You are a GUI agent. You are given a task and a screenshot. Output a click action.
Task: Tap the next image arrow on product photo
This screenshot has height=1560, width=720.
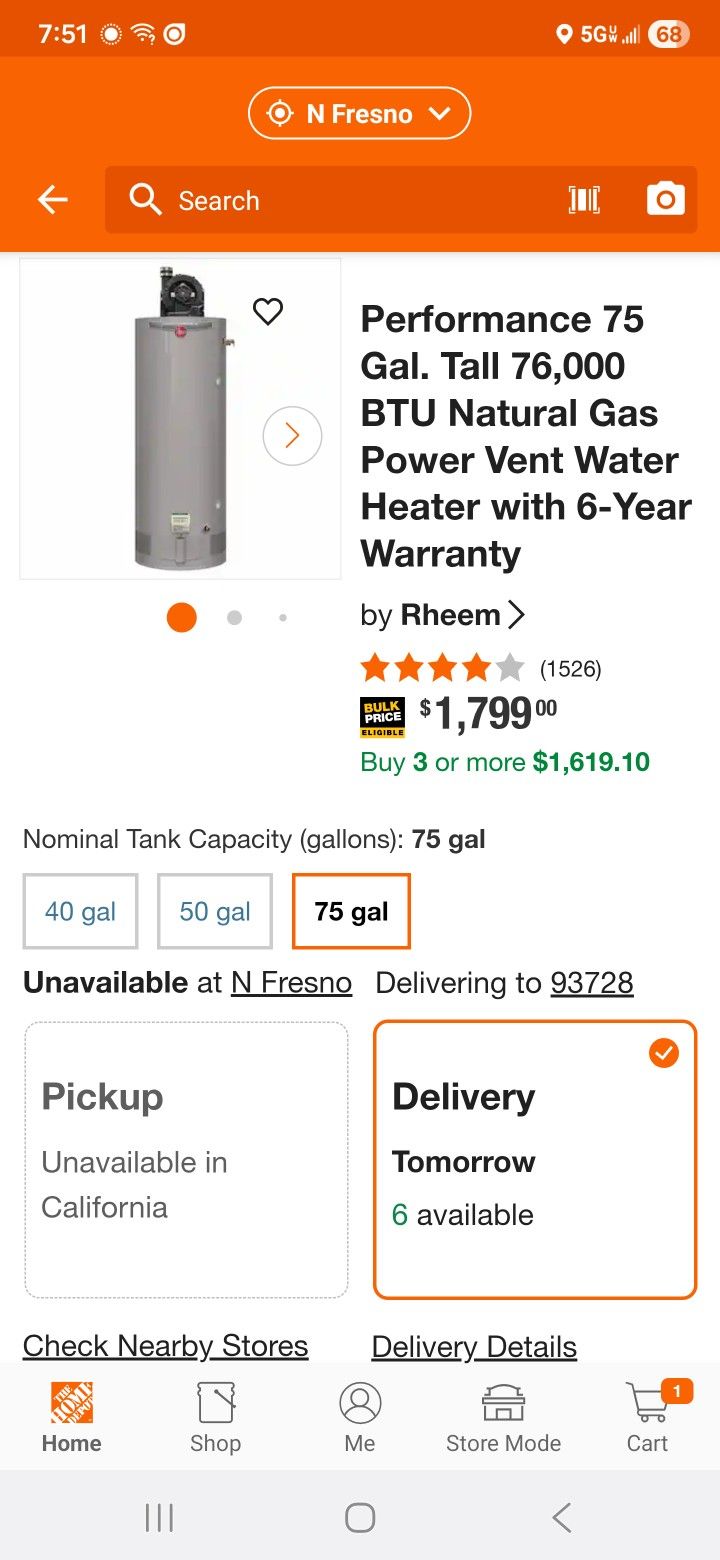click(x=291, y=435)
